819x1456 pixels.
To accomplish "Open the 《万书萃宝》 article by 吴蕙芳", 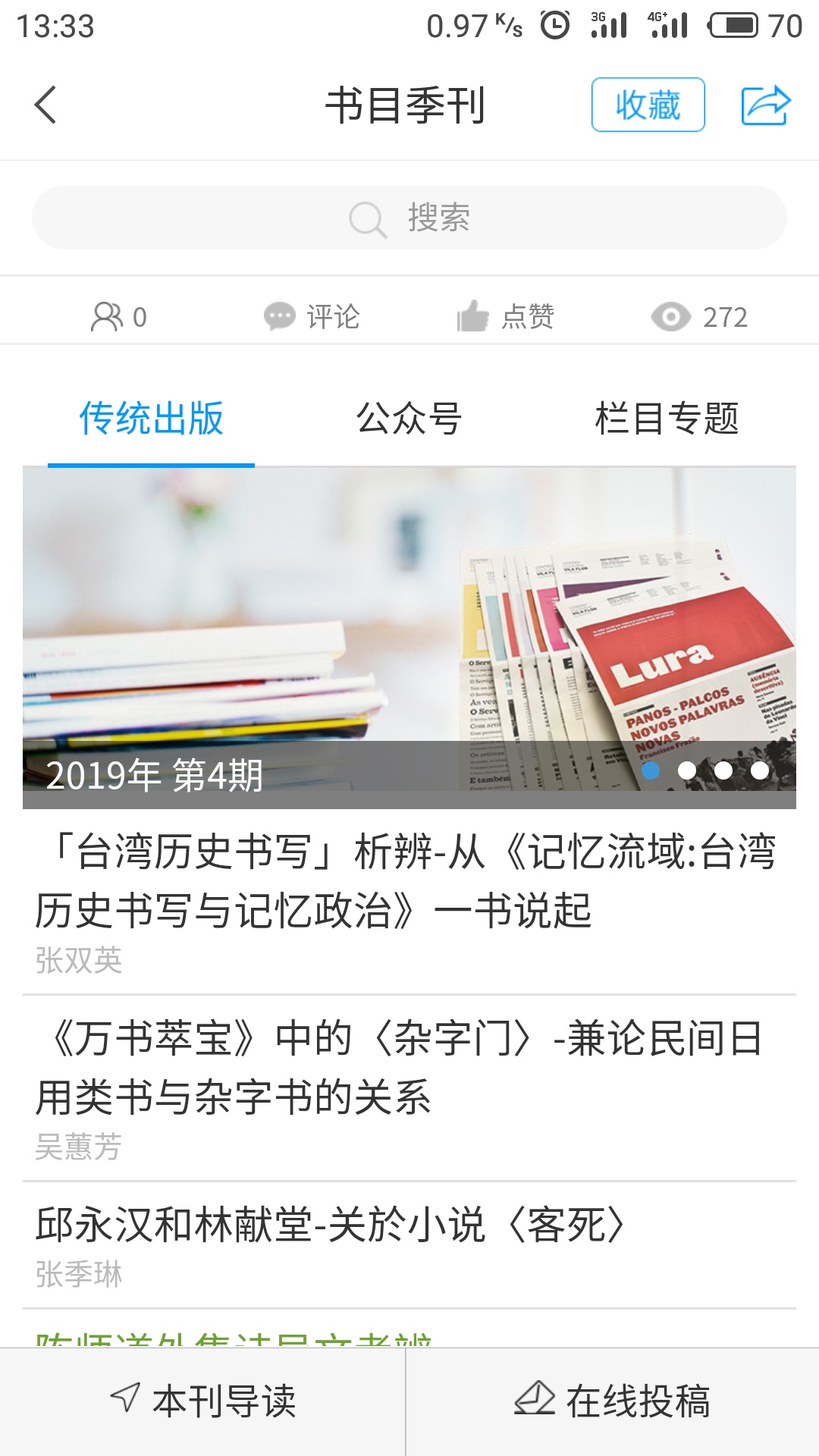I will 400,1068.
